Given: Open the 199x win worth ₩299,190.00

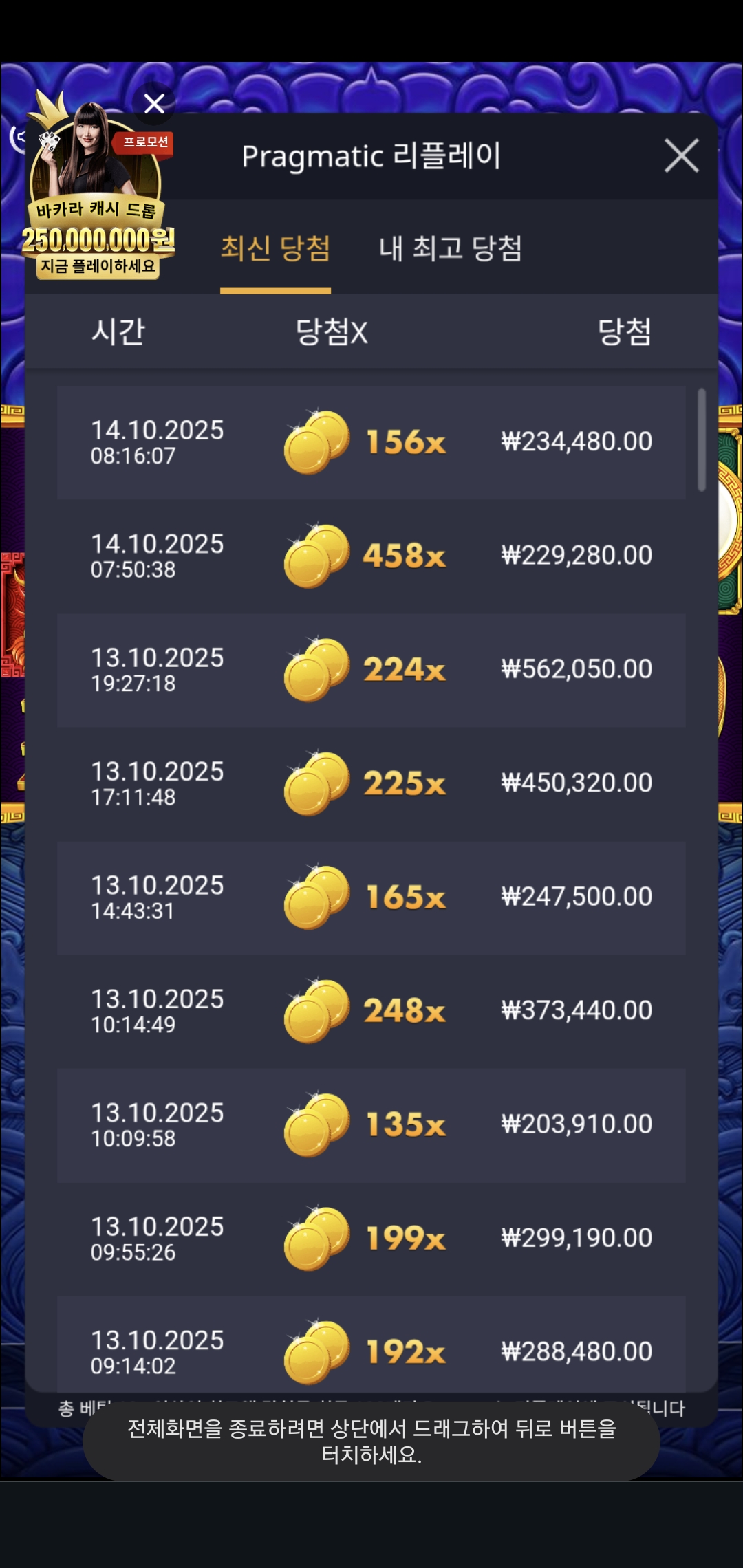Looking at the screenshot, I should click(x=371, y=1239).
